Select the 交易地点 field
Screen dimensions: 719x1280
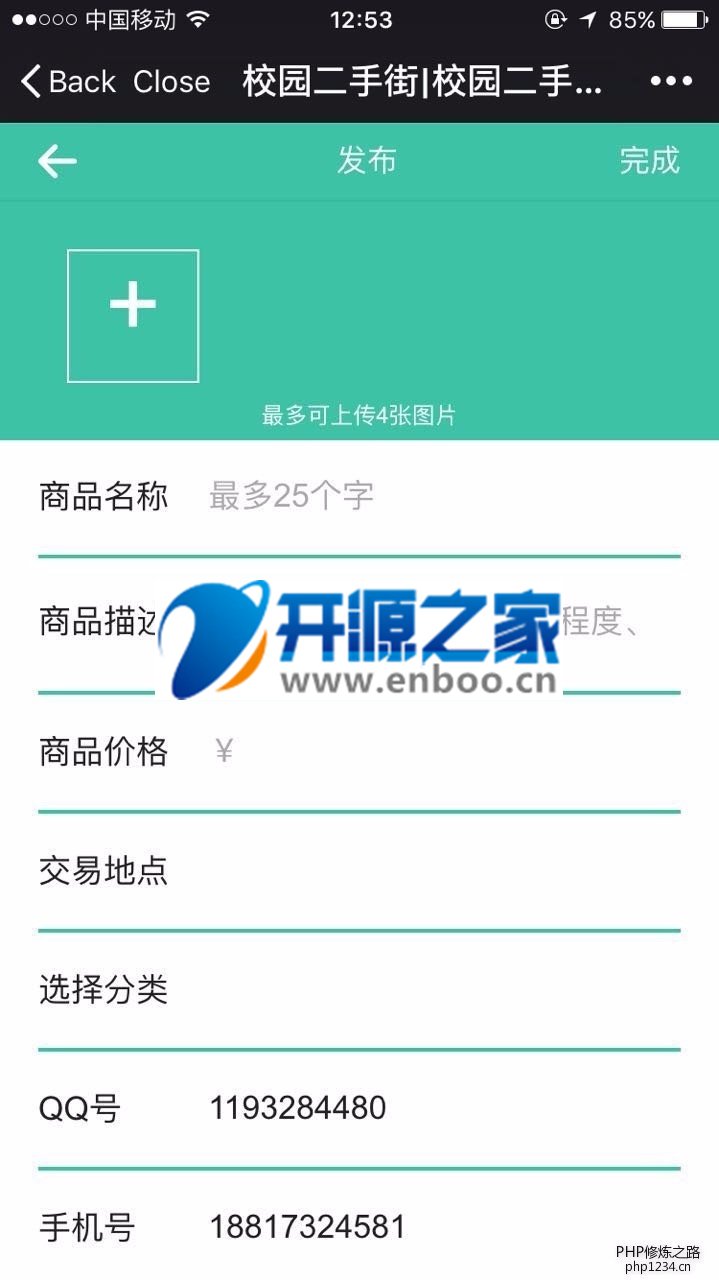tap(440, 871)
